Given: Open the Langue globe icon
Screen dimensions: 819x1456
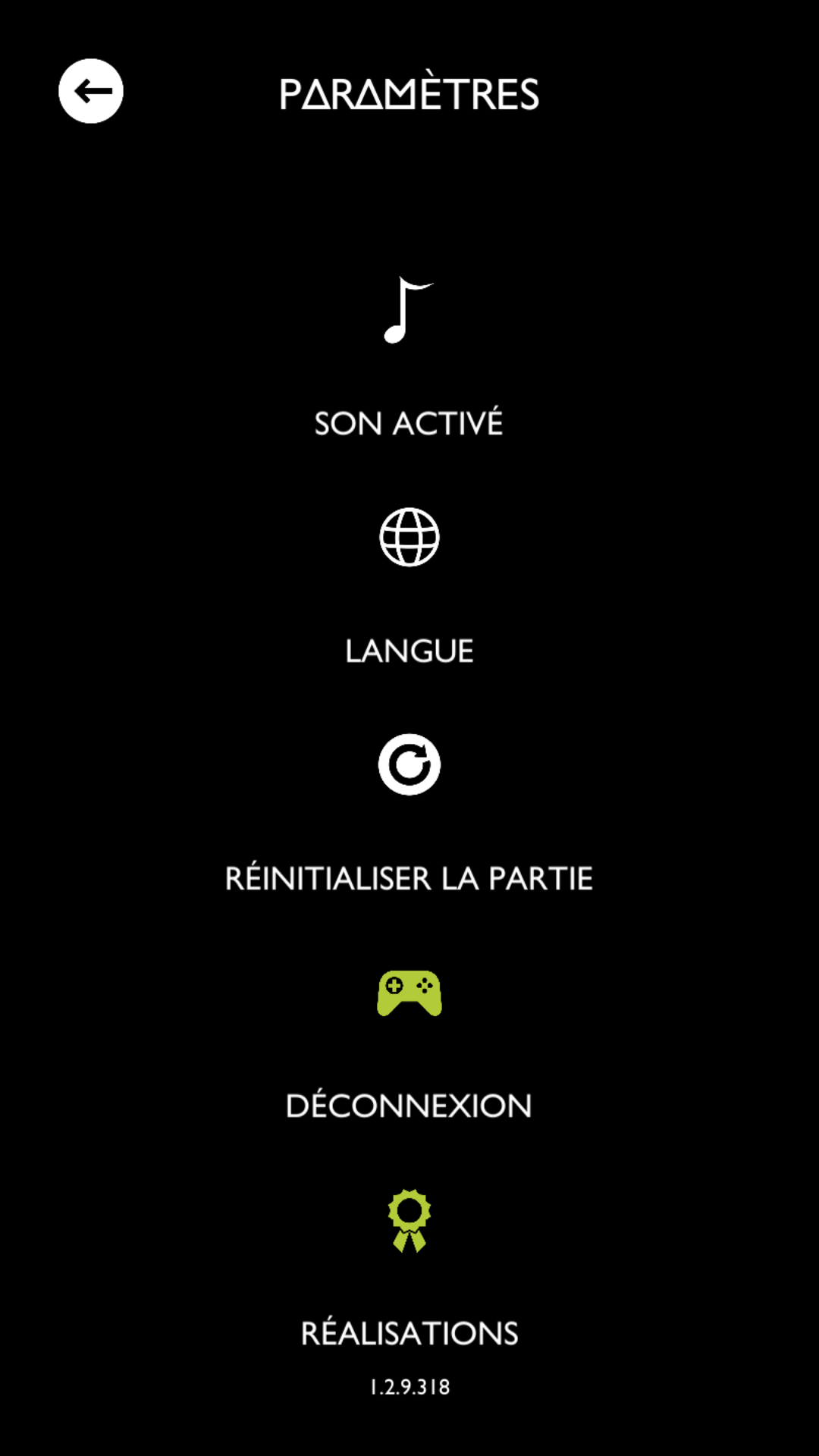Looking at the screenshot, I should tap(409, 537).
